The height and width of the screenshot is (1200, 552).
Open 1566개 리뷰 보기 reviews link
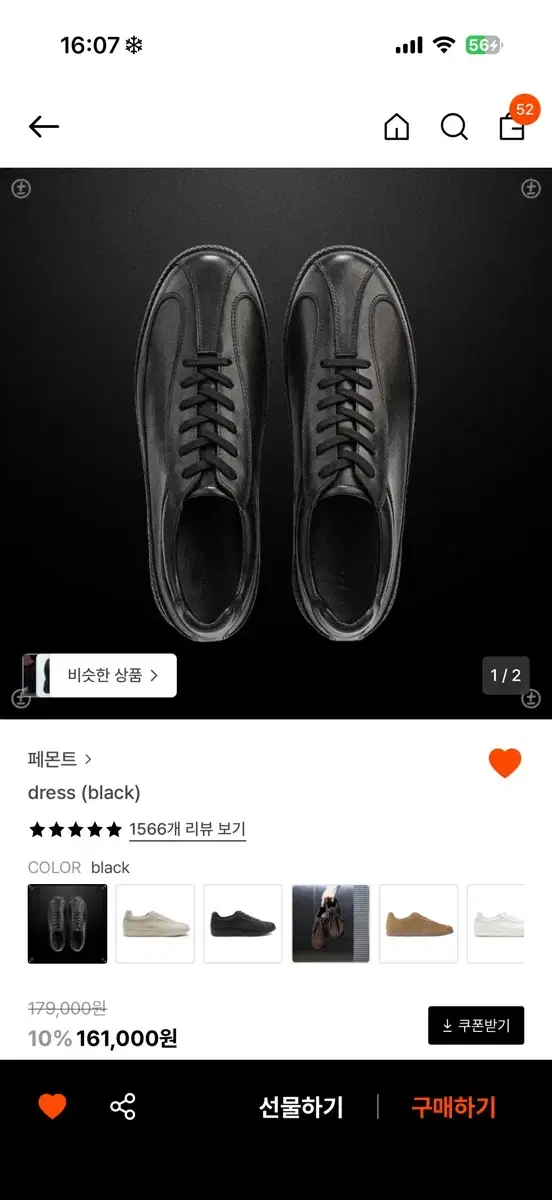[x=188, y=829]
